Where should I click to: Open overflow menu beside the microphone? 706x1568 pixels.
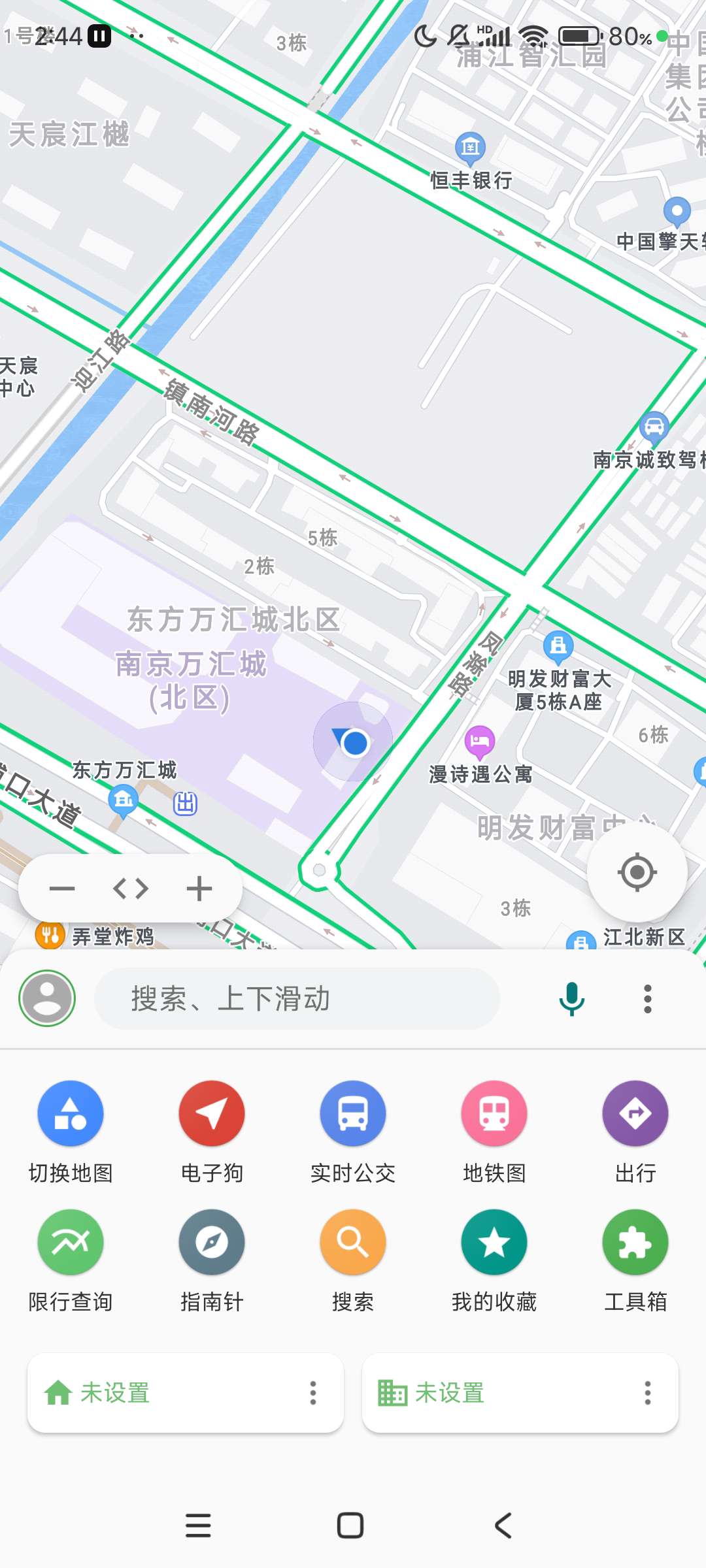647,998
